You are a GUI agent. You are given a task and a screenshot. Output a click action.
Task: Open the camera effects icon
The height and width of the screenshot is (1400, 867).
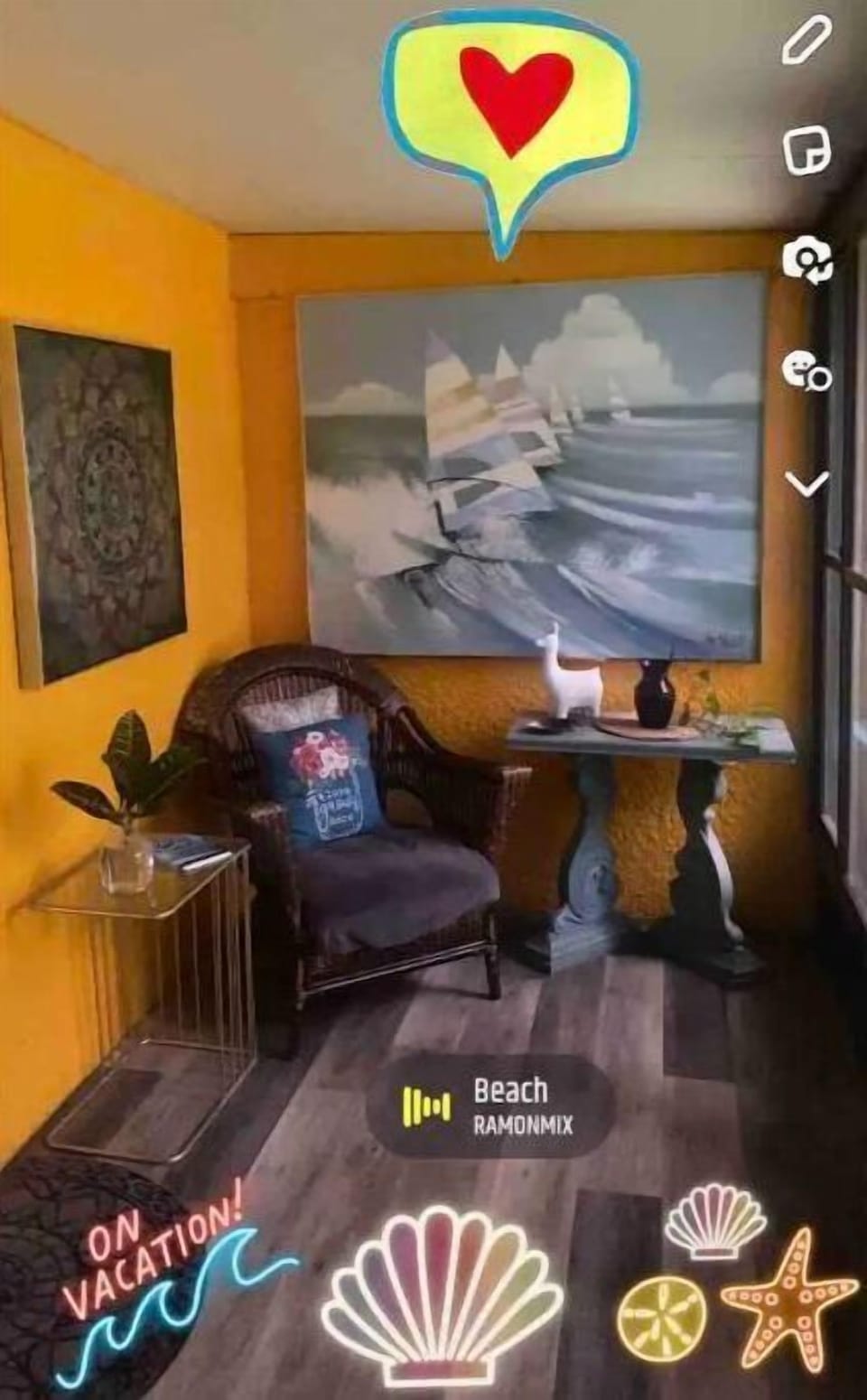(806, 261)
